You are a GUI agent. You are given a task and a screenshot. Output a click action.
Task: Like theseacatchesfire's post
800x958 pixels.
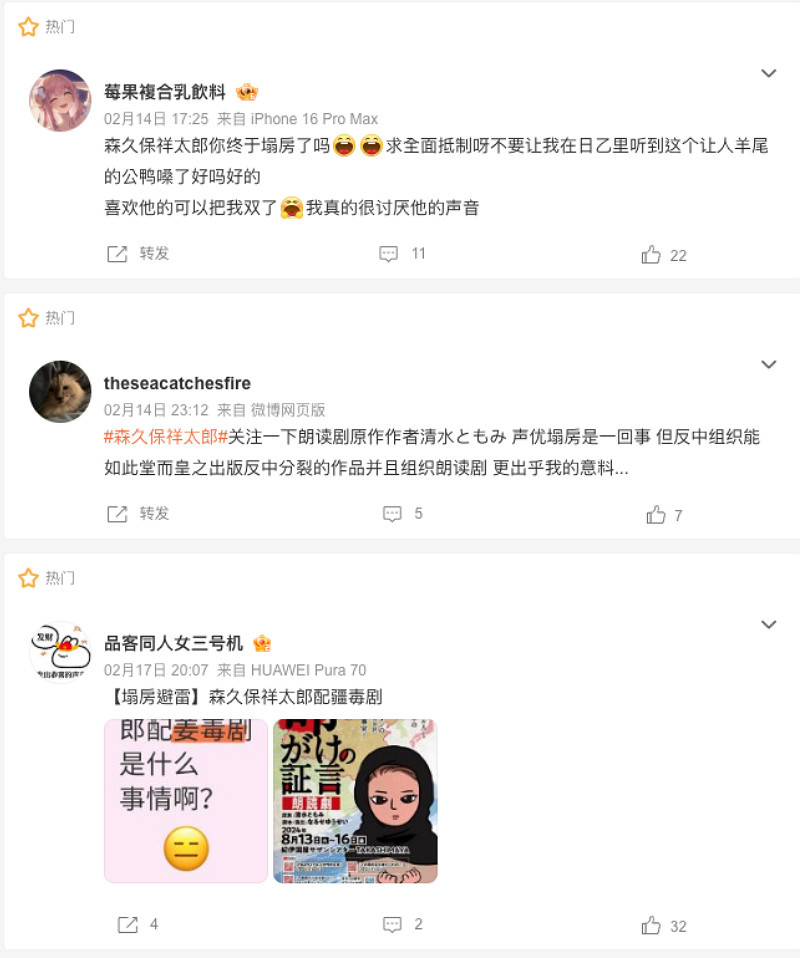(655, 514)
